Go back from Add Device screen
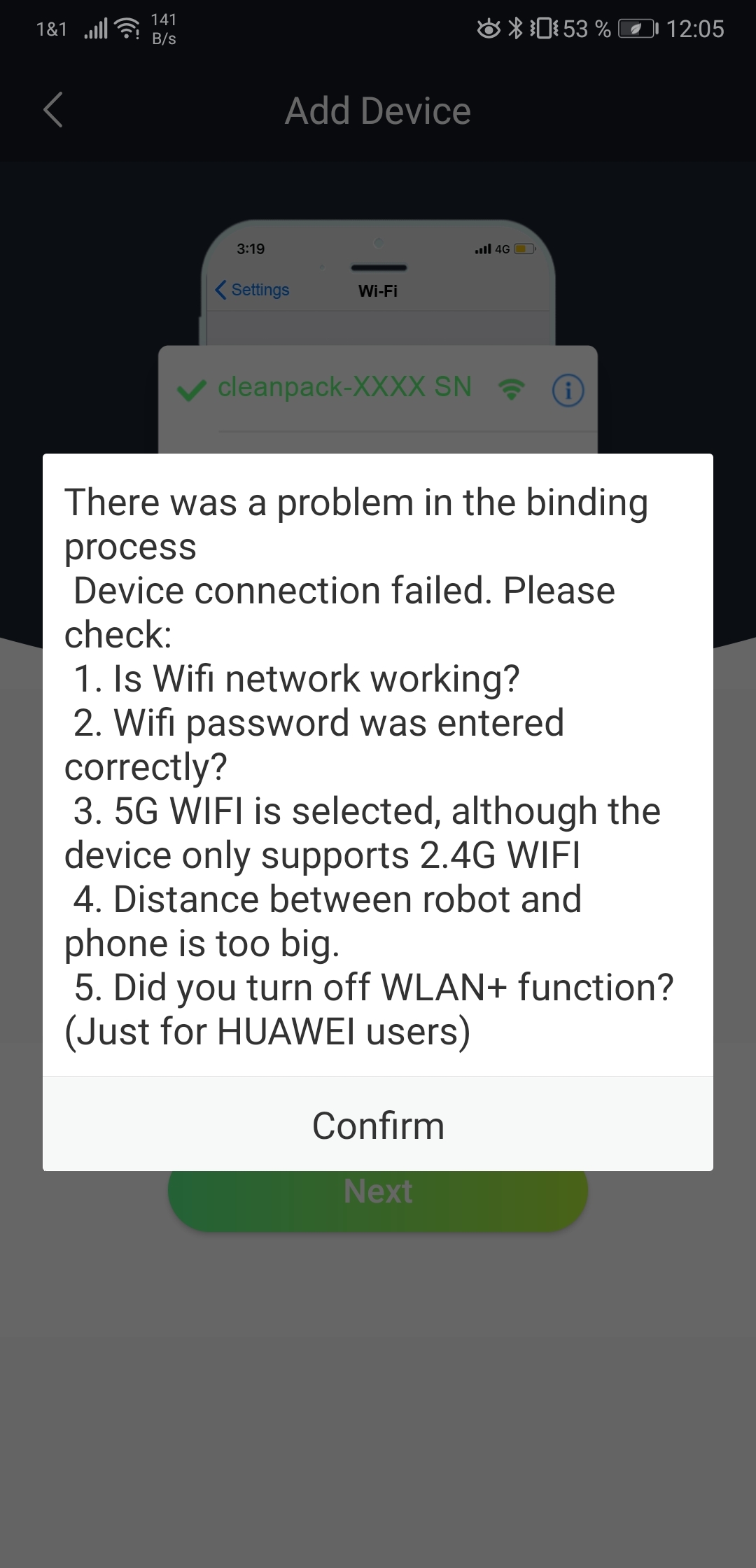The height and width of the screenshot is (1568, 756). pyautogui.click(x=53, y=110)
